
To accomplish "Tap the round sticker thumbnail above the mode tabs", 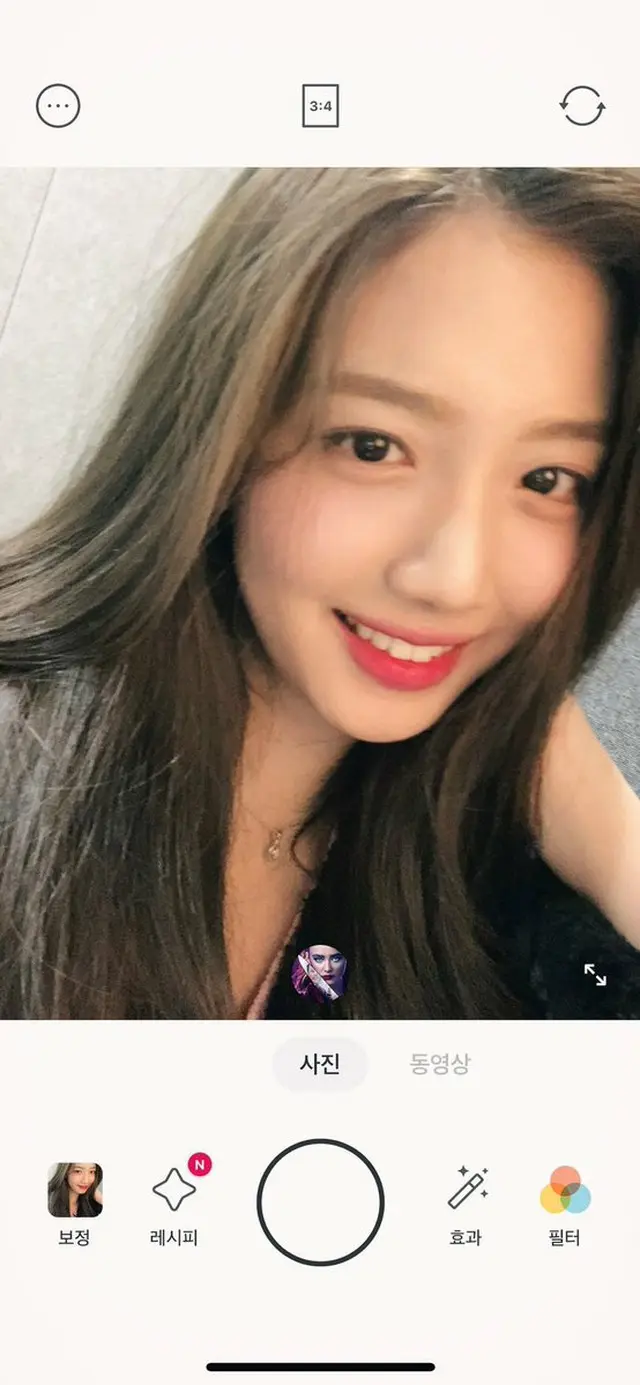I will coord(319,973).
